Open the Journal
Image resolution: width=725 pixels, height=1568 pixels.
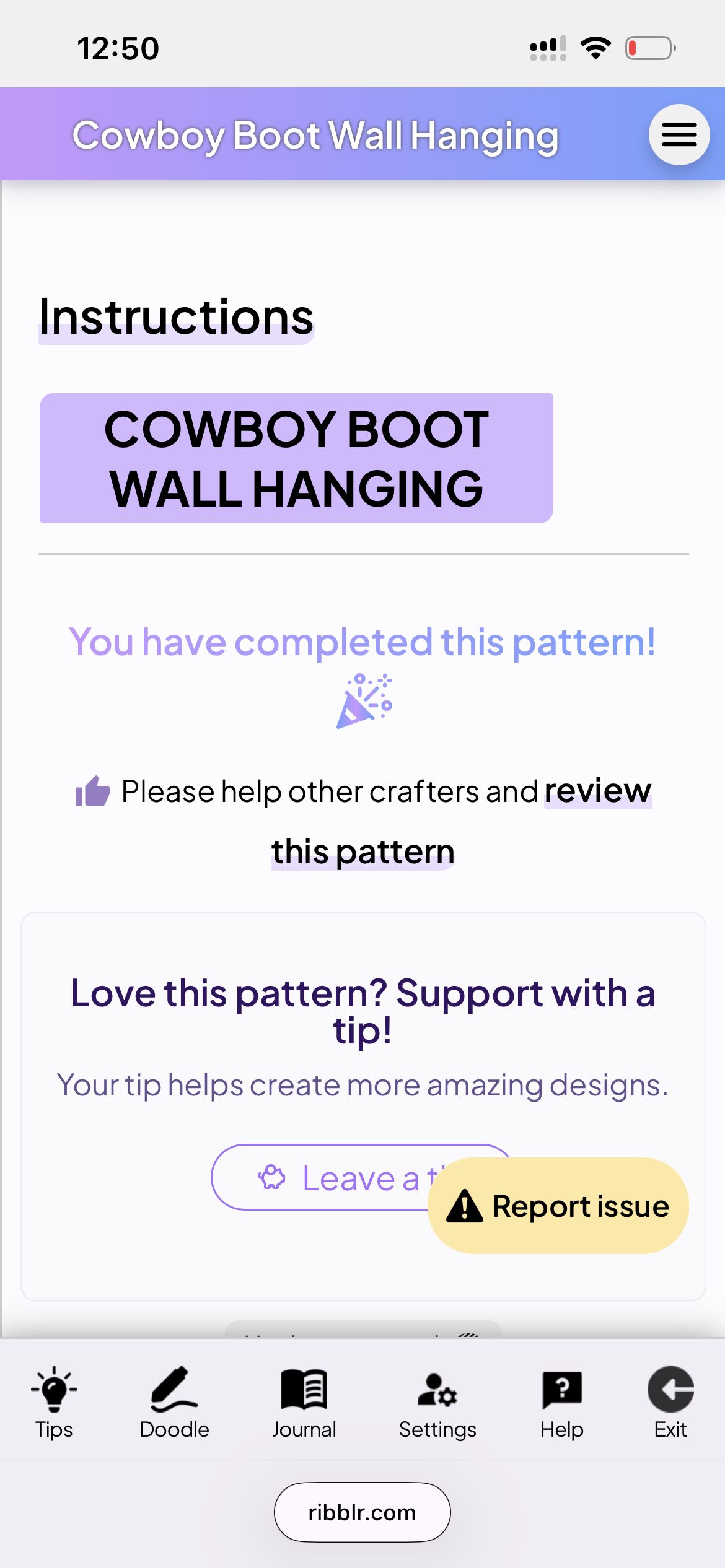pos(304,1402)
